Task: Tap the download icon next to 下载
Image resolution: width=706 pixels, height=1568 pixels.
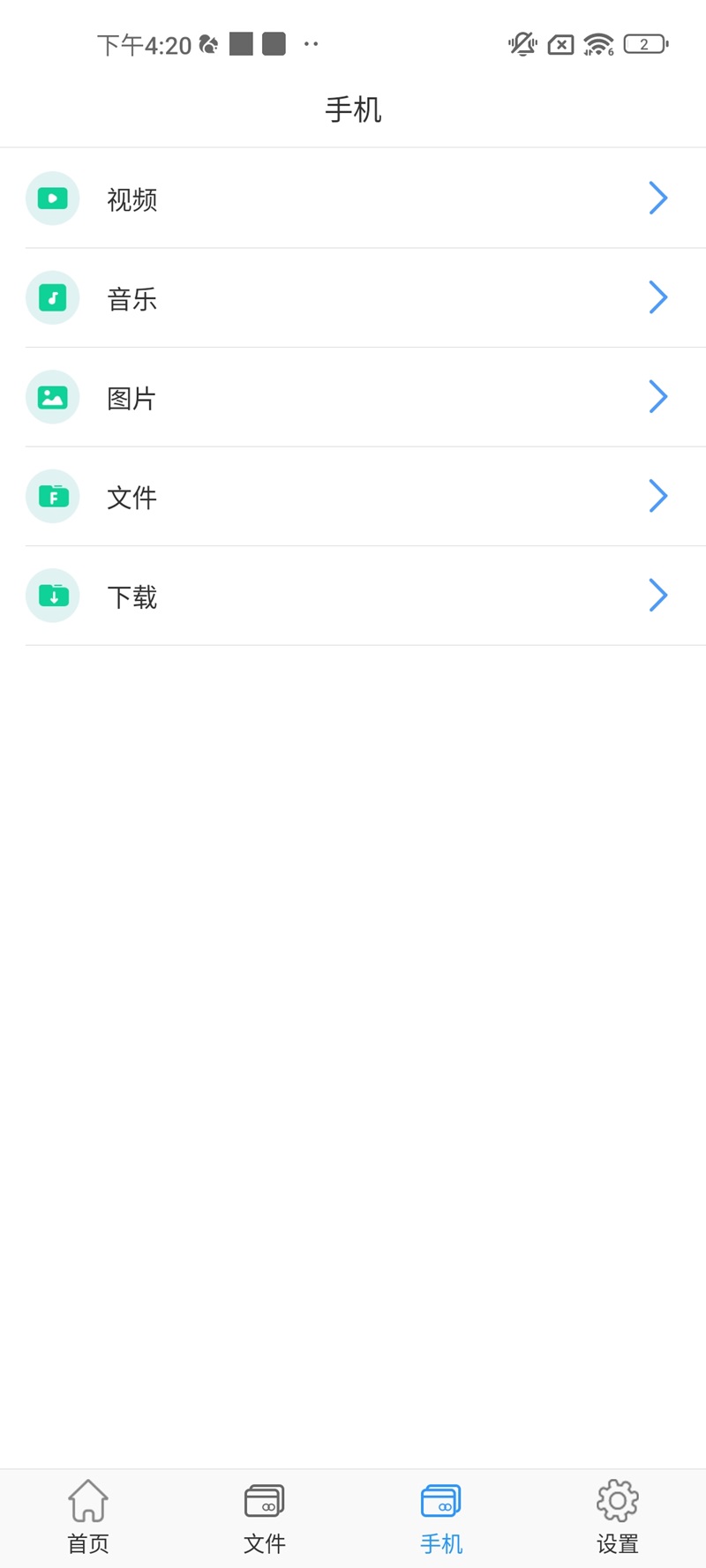Action: (x=52, y=596)
